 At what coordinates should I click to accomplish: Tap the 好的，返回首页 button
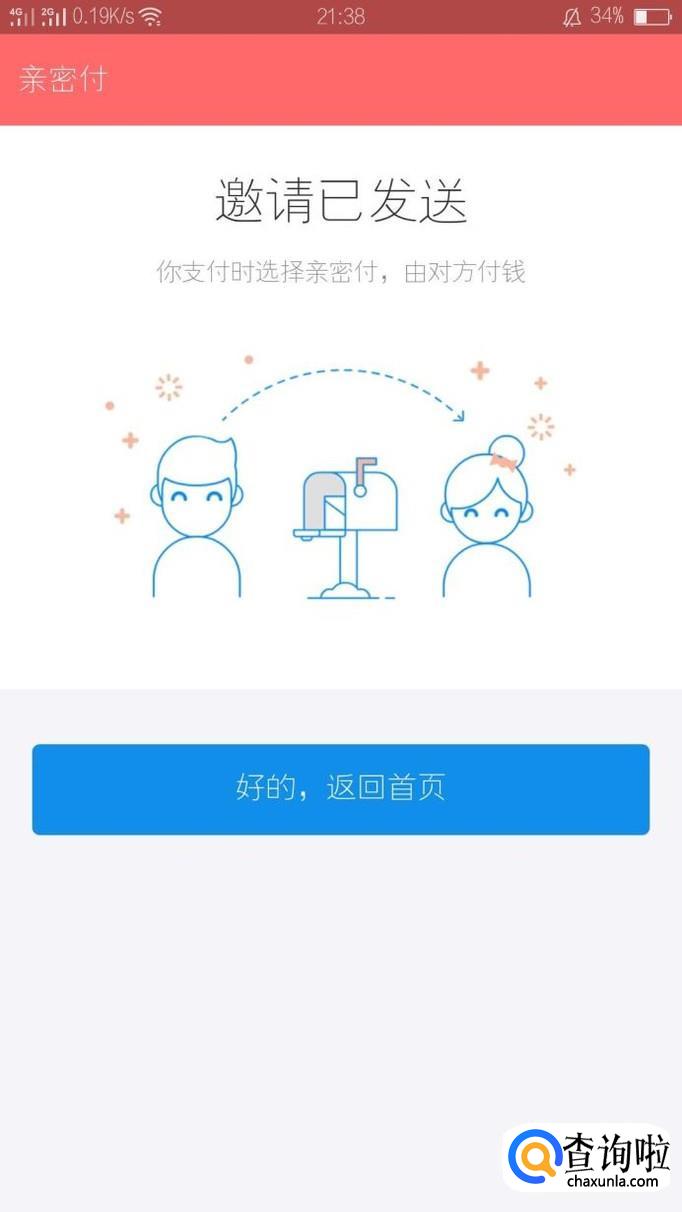tap(340, 788)
